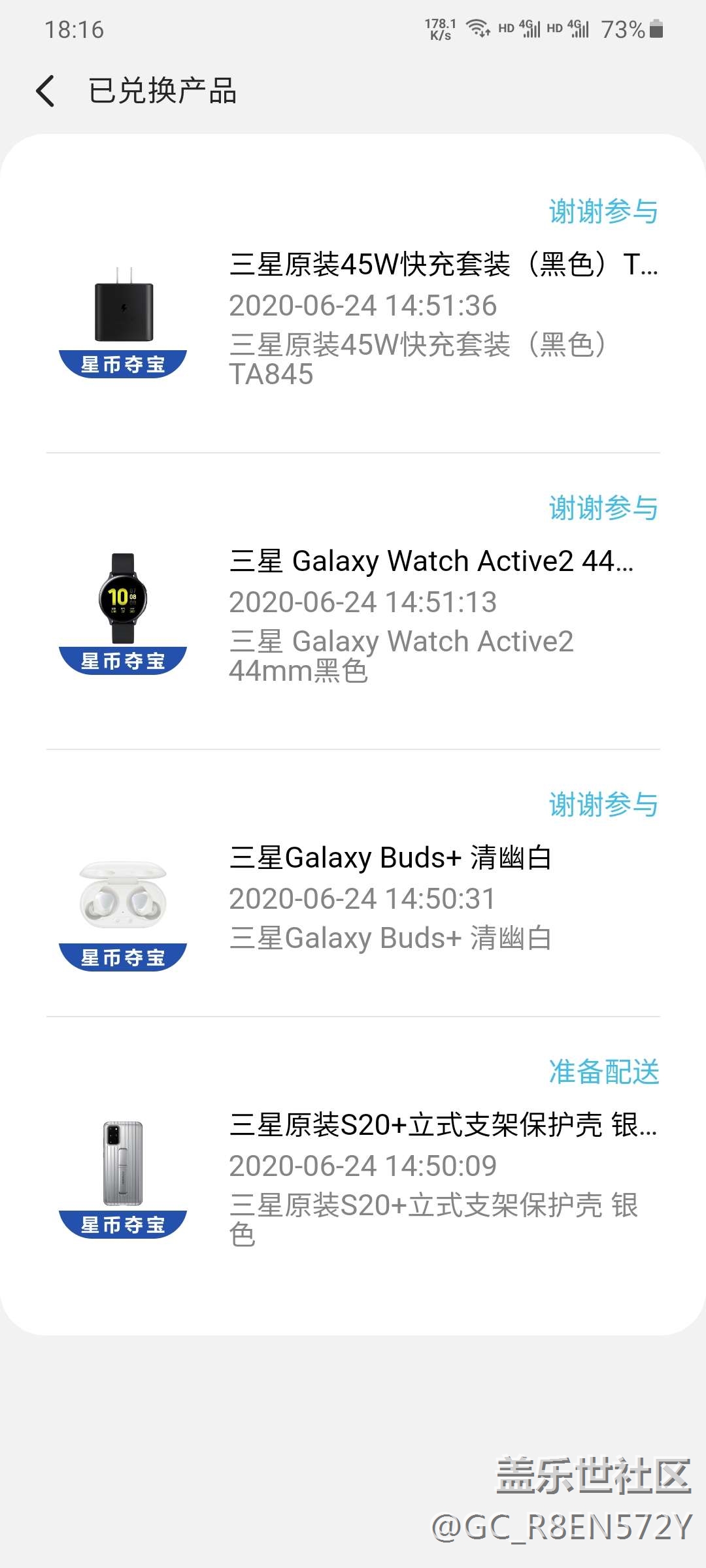
Task: Go back from 已兑换产品 page
Action: (45, 91)
